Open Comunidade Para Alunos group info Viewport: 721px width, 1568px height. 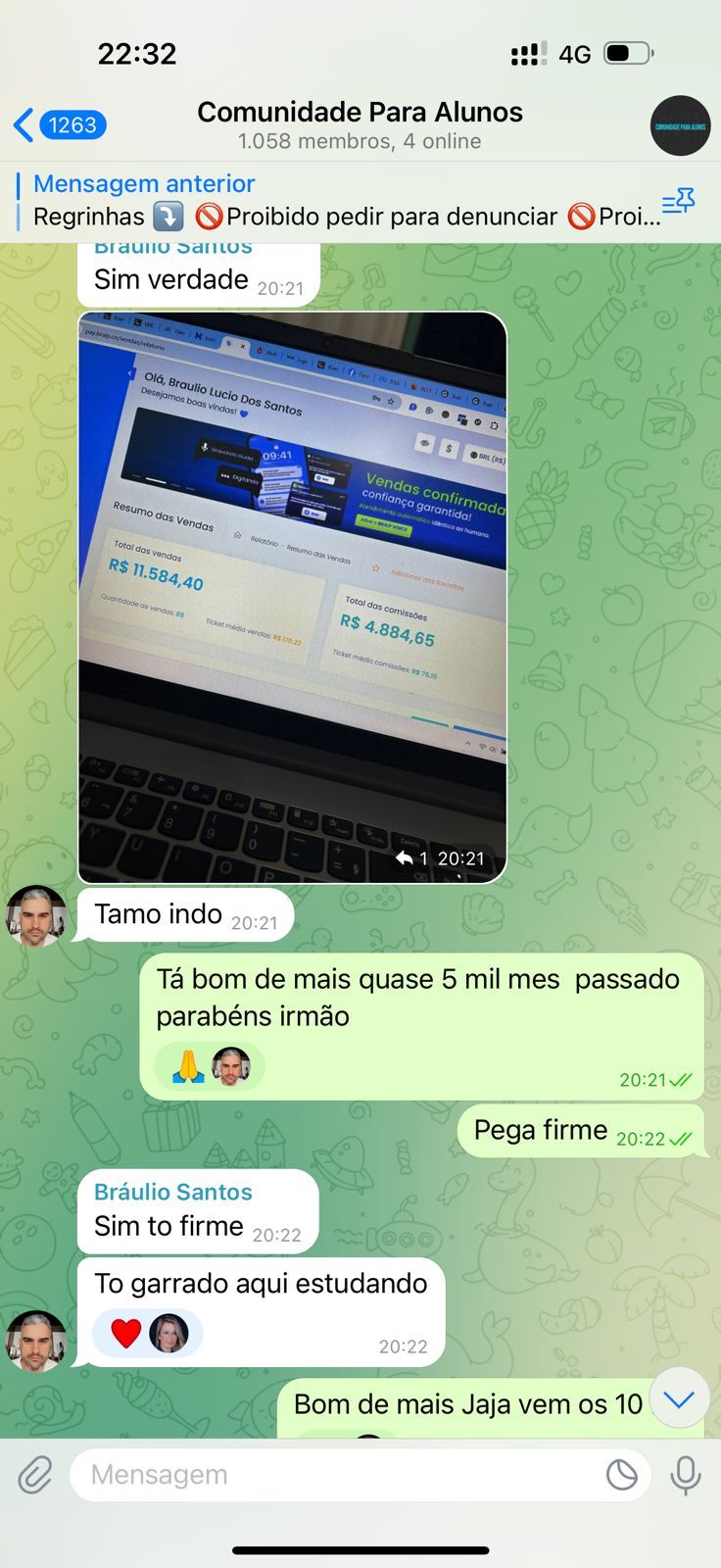pos(360,124)
